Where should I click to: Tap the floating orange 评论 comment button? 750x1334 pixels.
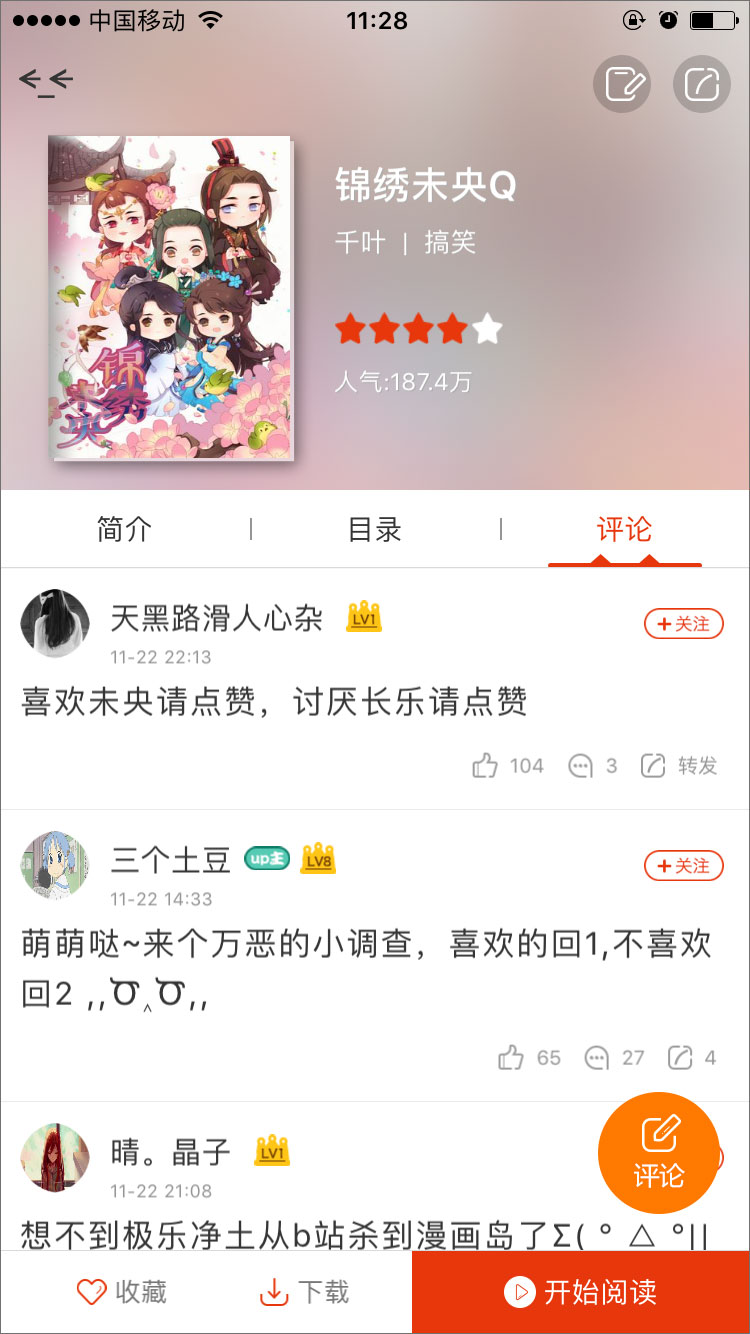click(x=659, y=1153)
